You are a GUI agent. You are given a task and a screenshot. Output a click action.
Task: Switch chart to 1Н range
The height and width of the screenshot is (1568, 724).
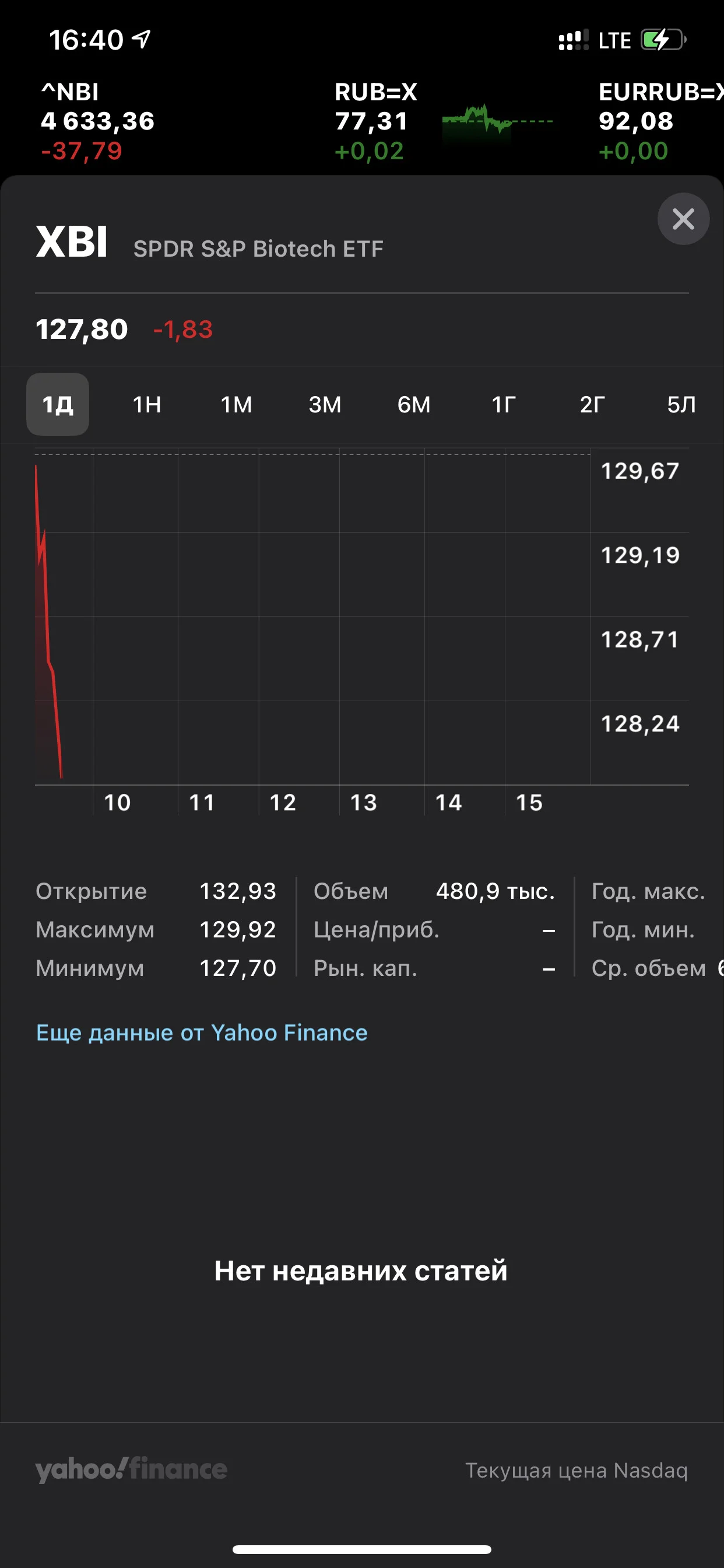(147, 404)
